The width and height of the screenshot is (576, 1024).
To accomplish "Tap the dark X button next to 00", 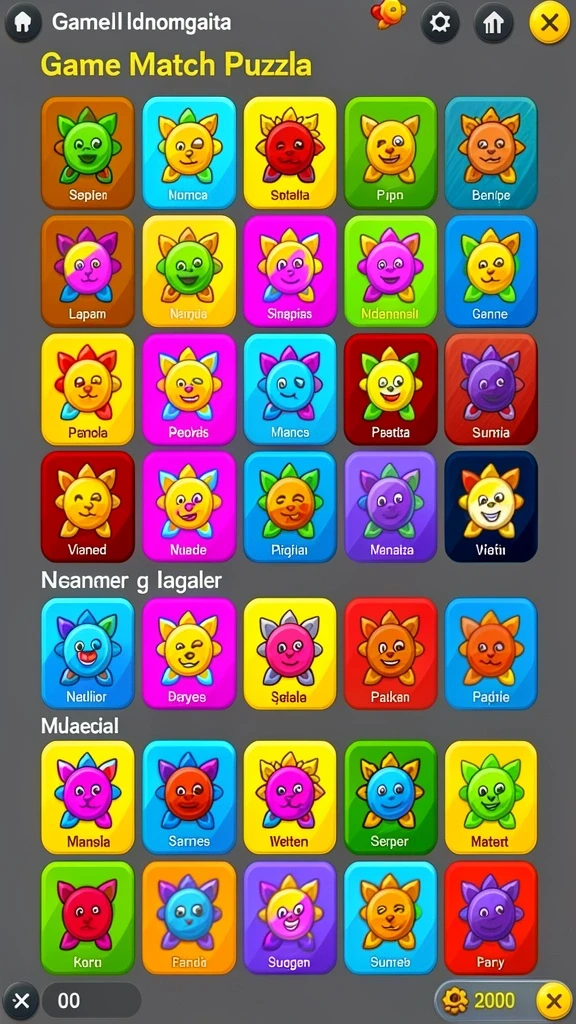I will [21, 1000].
